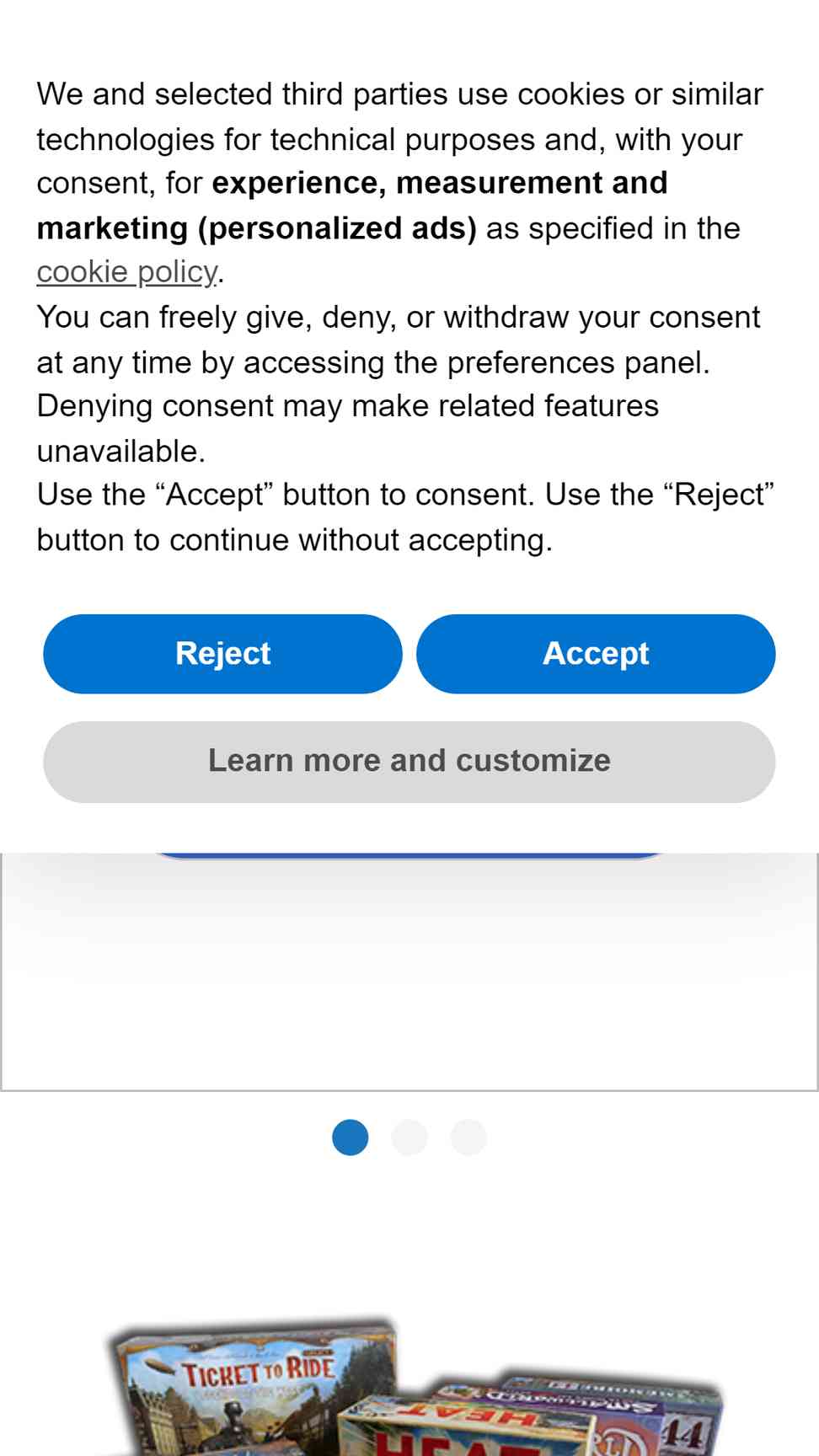The width and height of the screenshot is (819, 1456).
Task: Reject the cookie consent
Action: [x=222, y=654]
